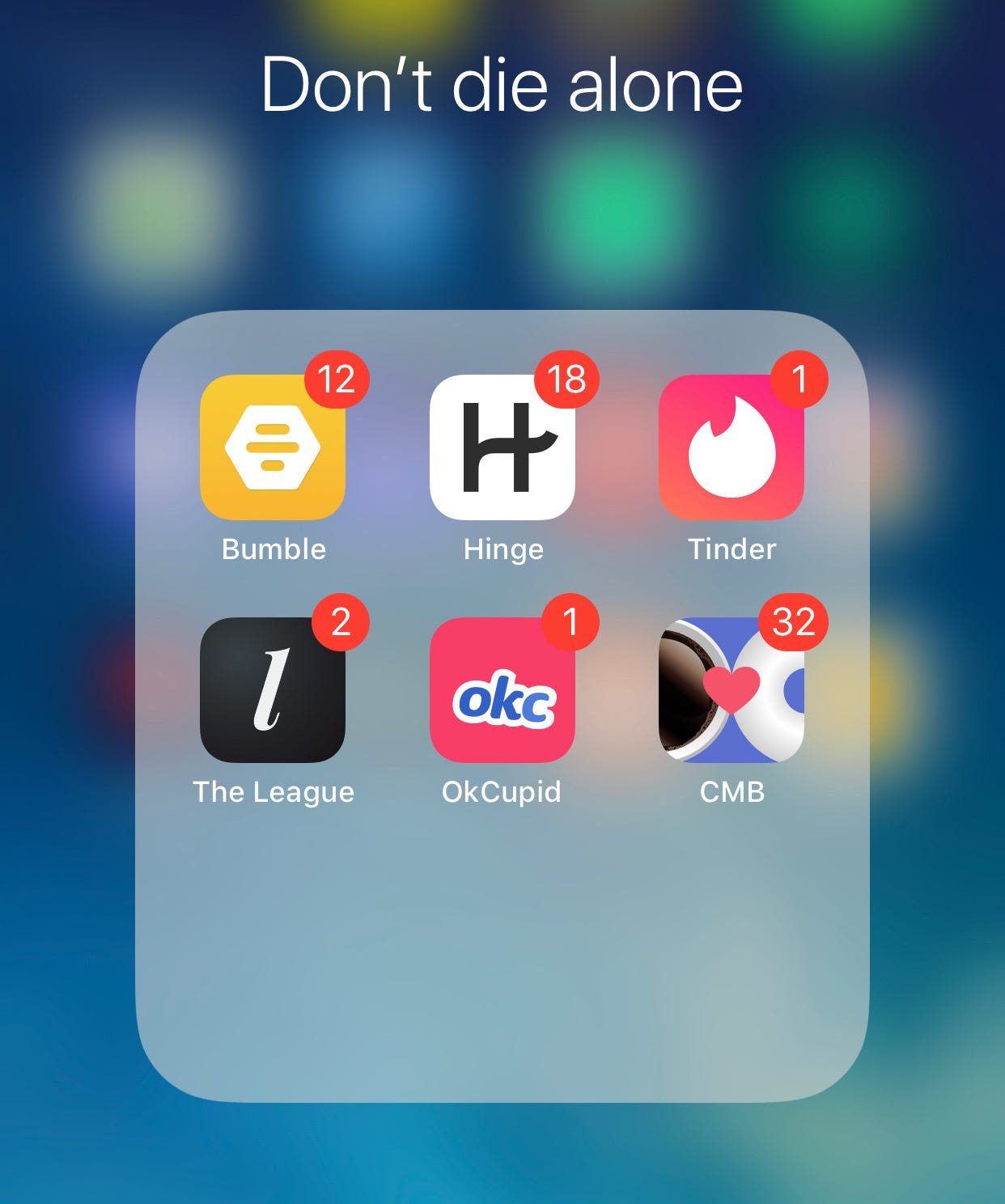
Task: Open the Bumble app
Action: click(x=273, y=447)
